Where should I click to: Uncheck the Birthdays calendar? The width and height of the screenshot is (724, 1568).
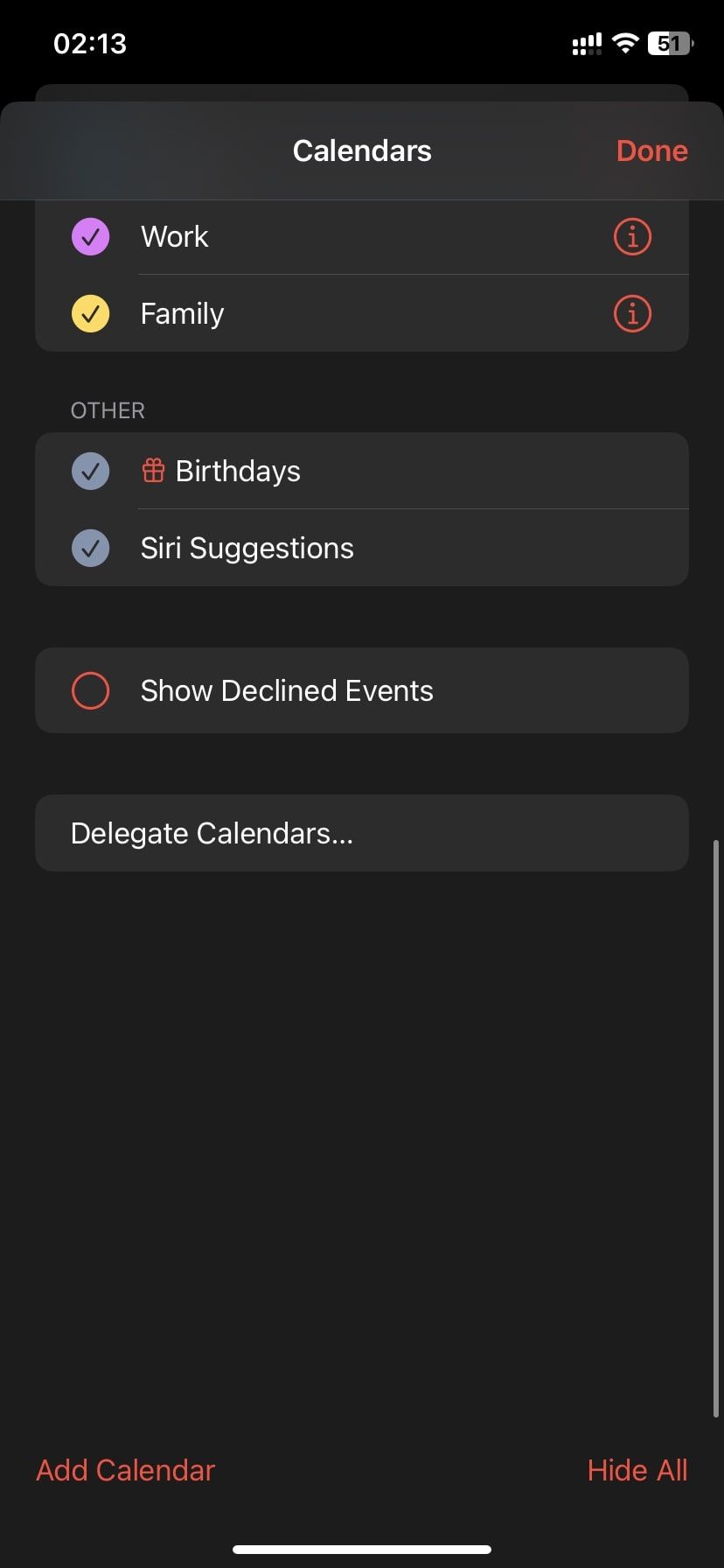point(90,470)
